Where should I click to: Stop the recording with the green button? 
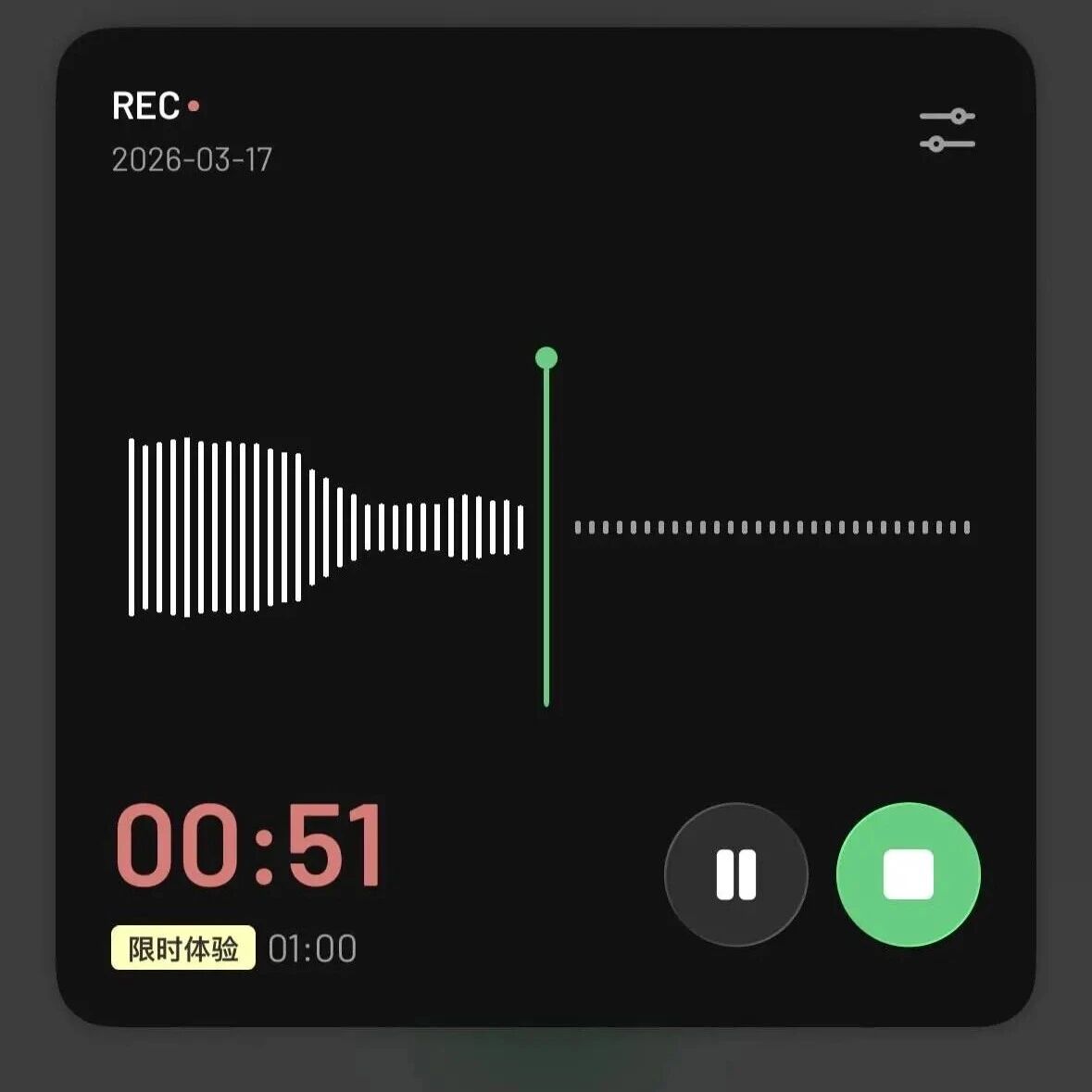click(x=908, y=874)
